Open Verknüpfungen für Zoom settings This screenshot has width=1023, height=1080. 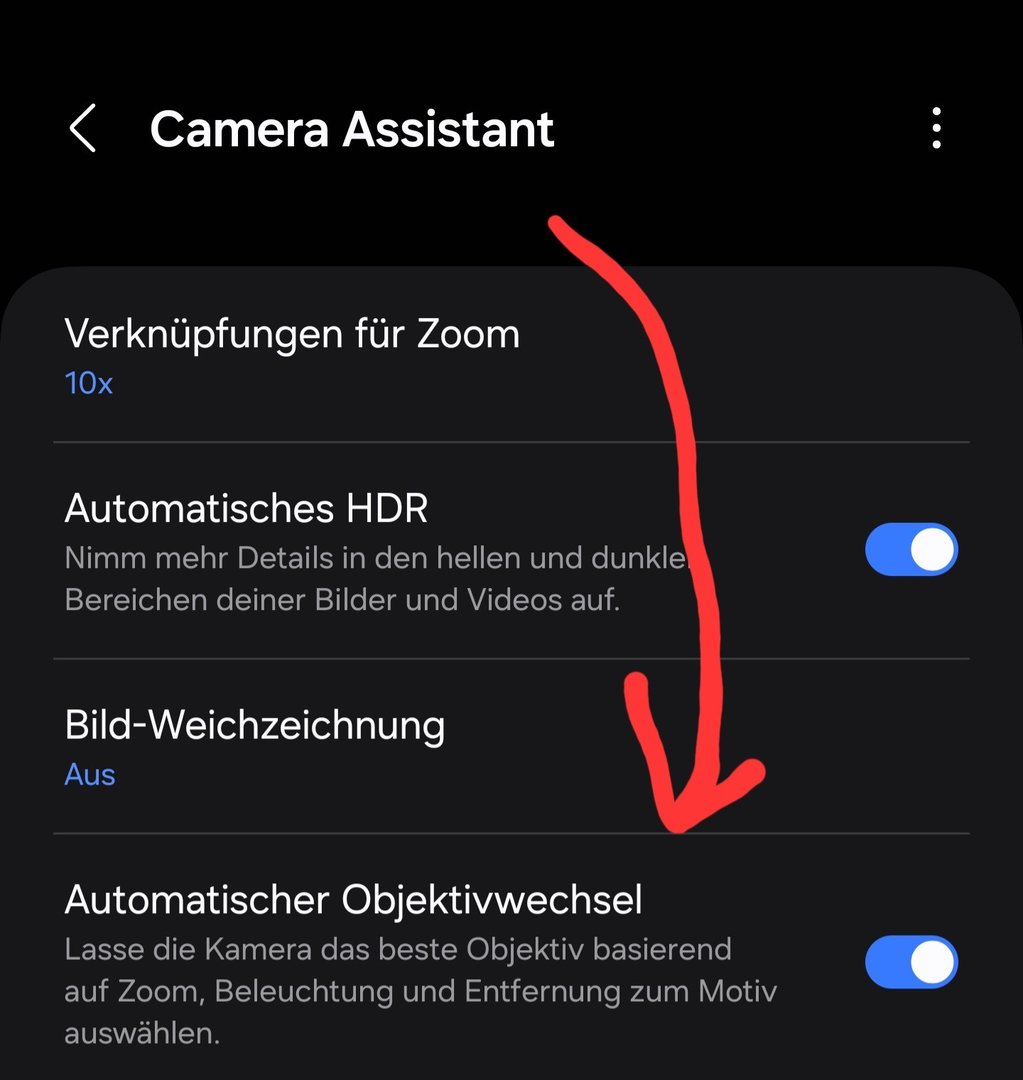[x=292, y=354]
